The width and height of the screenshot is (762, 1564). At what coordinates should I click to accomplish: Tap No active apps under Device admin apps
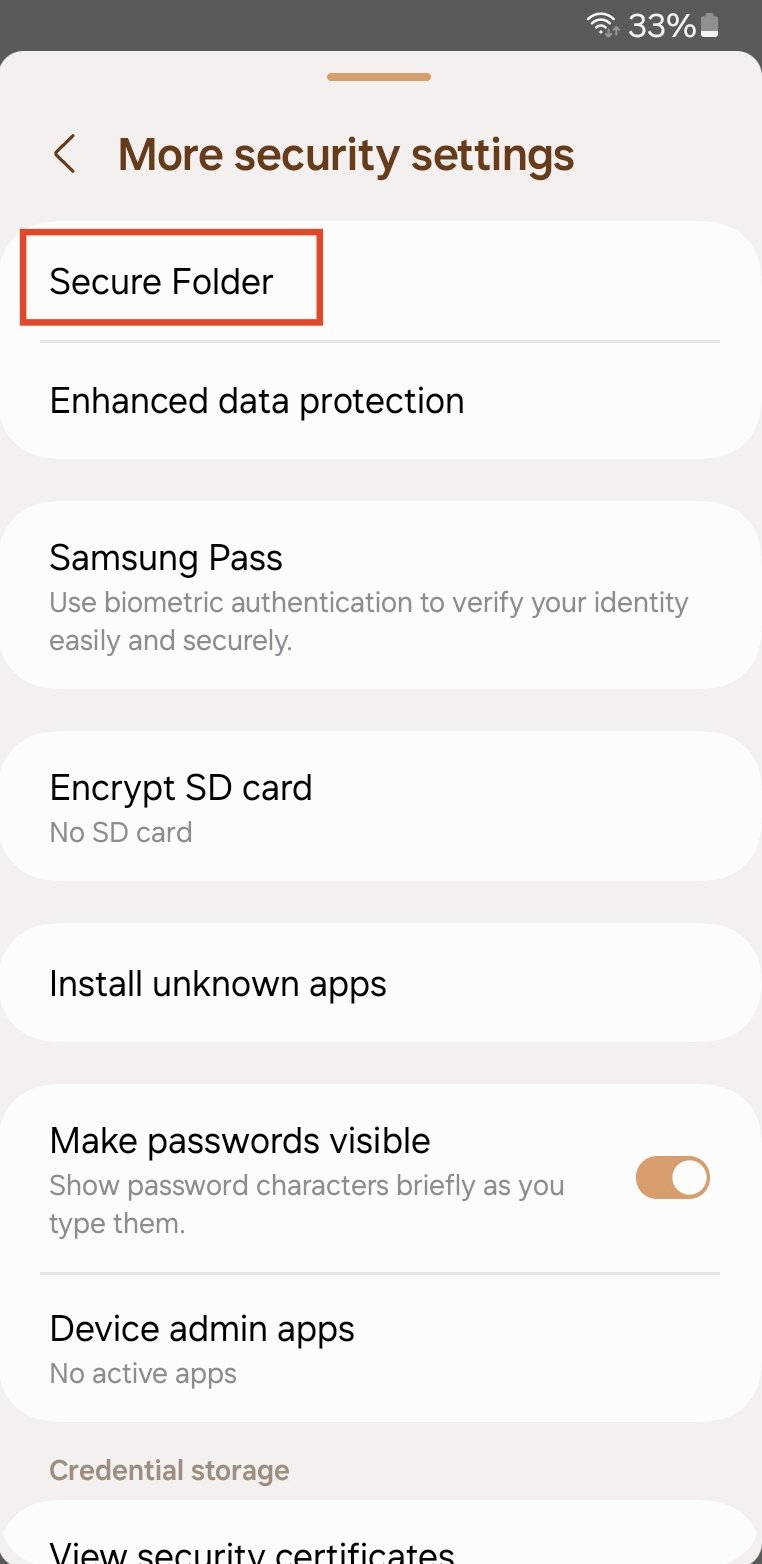tap(142, 1373)
